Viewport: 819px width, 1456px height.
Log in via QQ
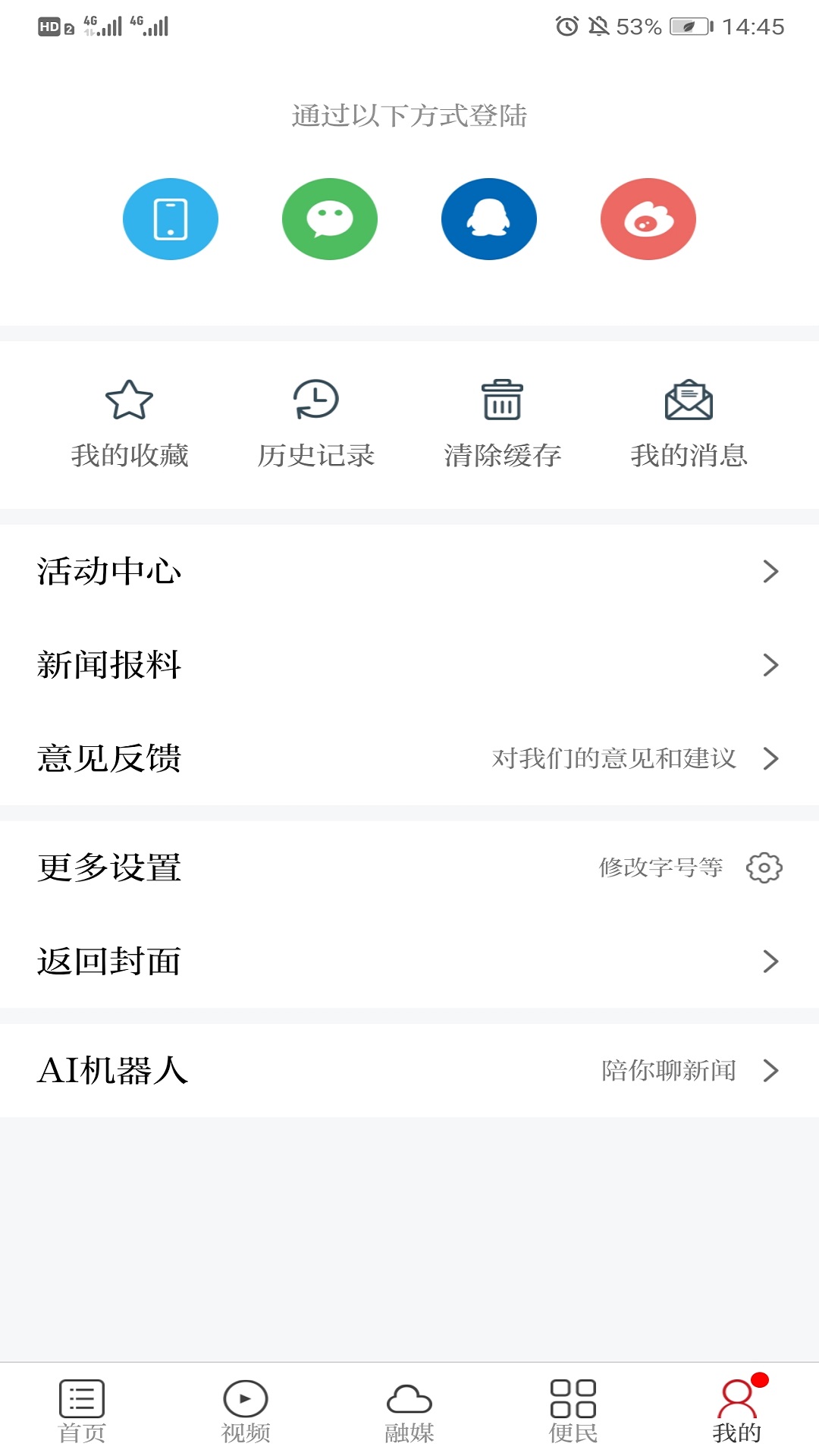tap(489, 218)
